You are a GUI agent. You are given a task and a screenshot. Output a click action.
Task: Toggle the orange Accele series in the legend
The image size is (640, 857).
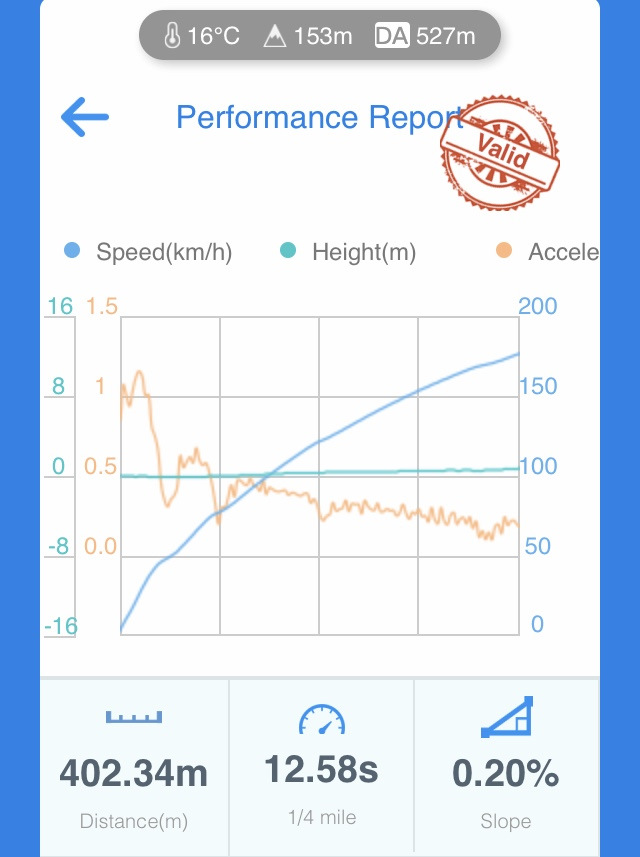[549, 252]
